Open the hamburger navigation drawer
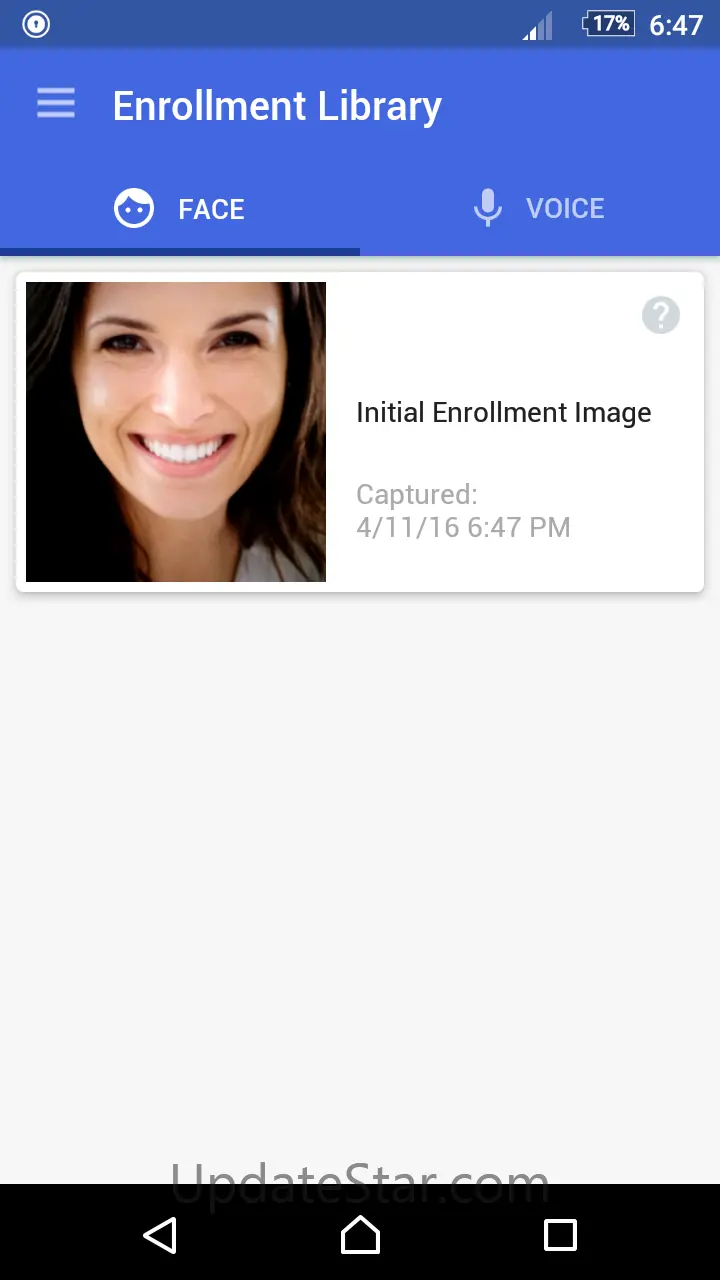Screen dimensions: 720x1280 point(56,104)
